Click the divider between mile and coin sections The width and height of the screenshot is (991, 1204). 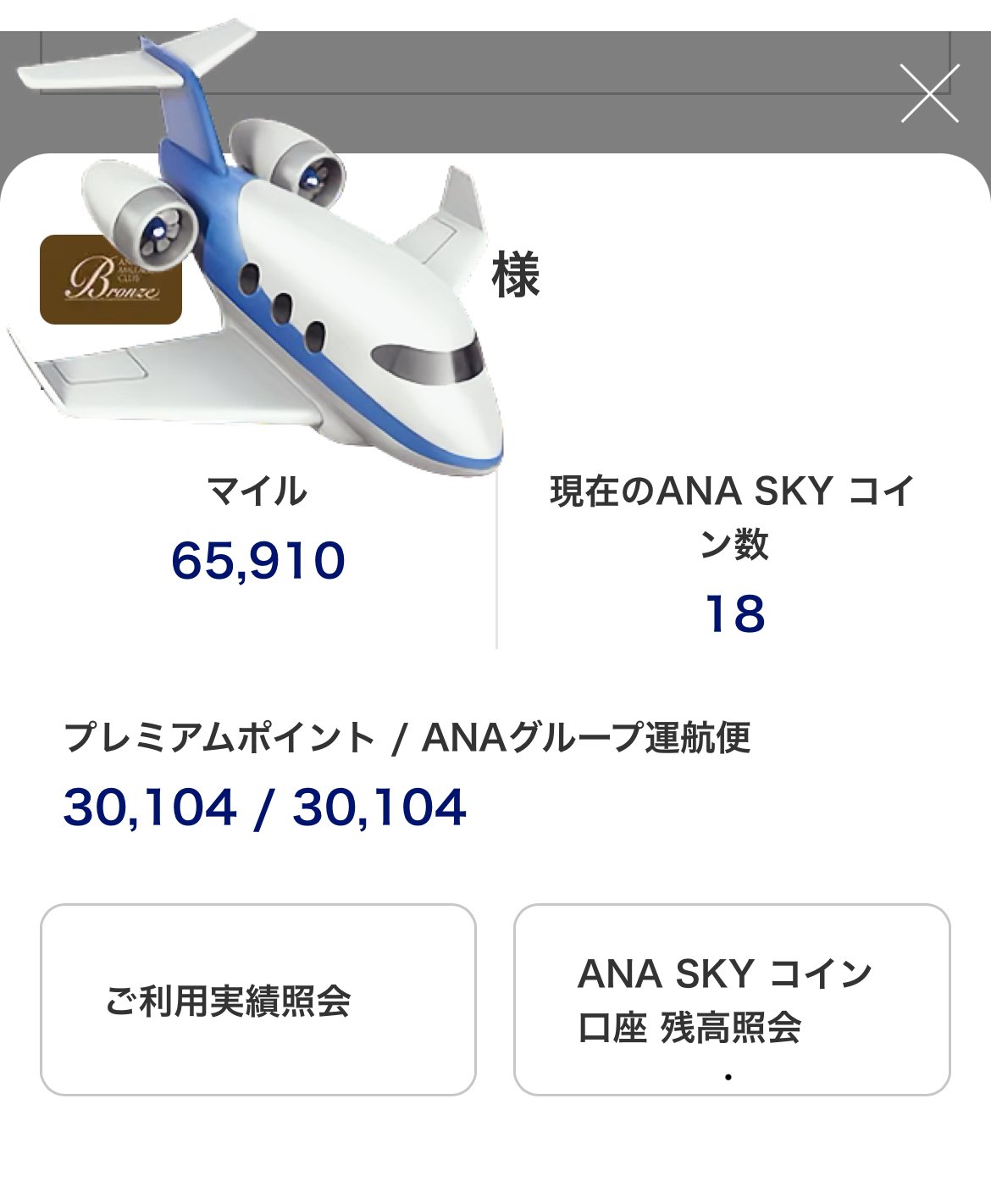(x=495, y=559)
